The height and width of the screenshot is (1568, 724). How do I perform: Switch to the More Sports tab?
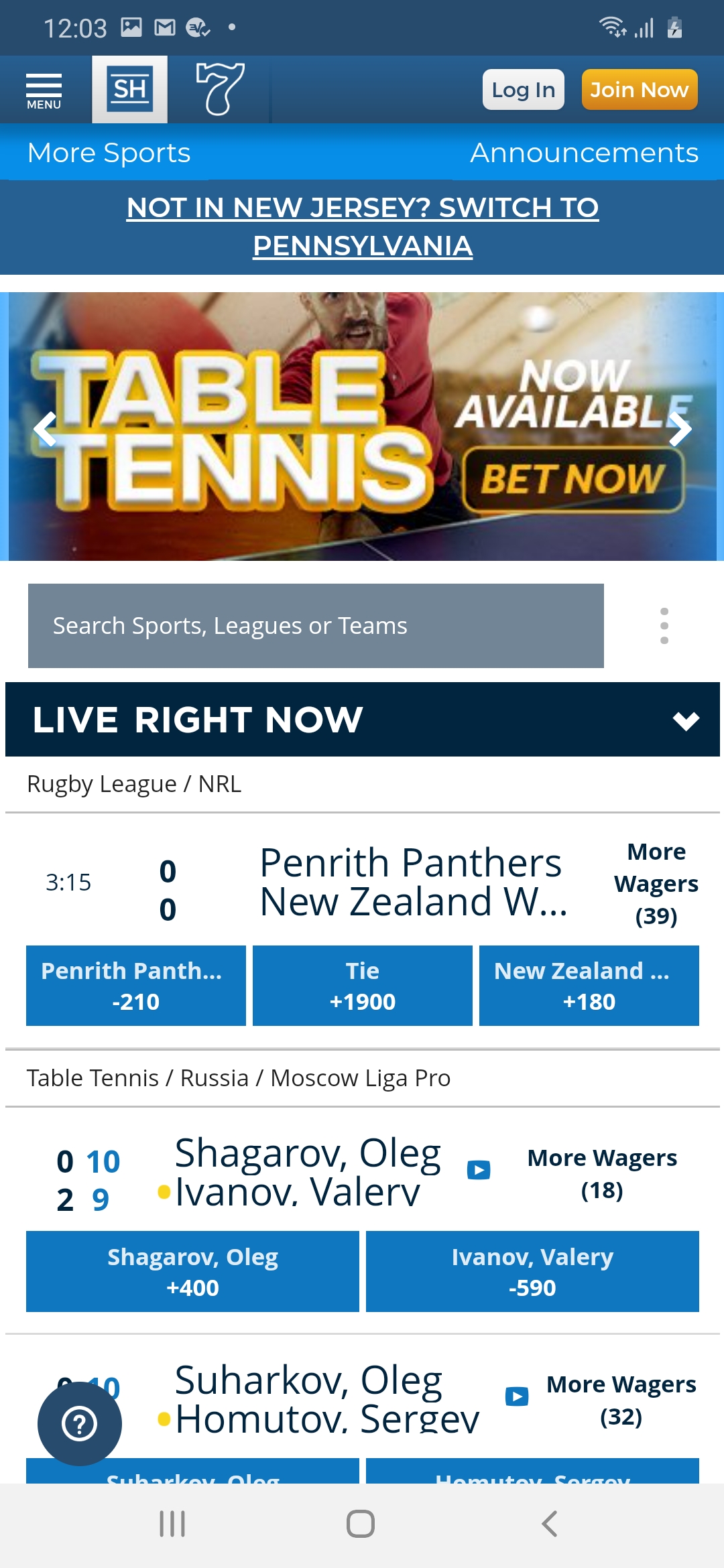click(x=109, y=153)
